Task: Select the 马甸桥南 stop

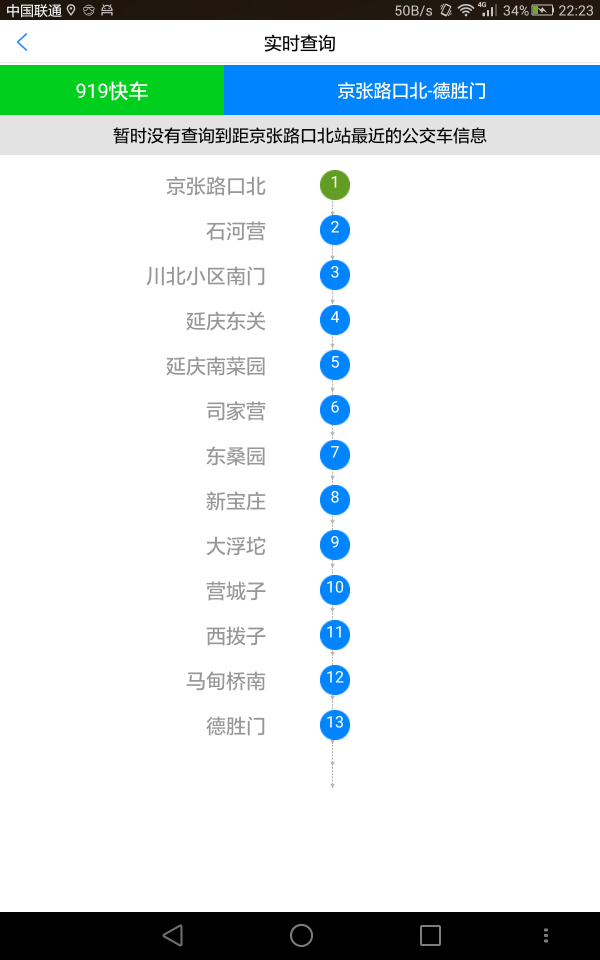Action: click(x=226, y=681)
